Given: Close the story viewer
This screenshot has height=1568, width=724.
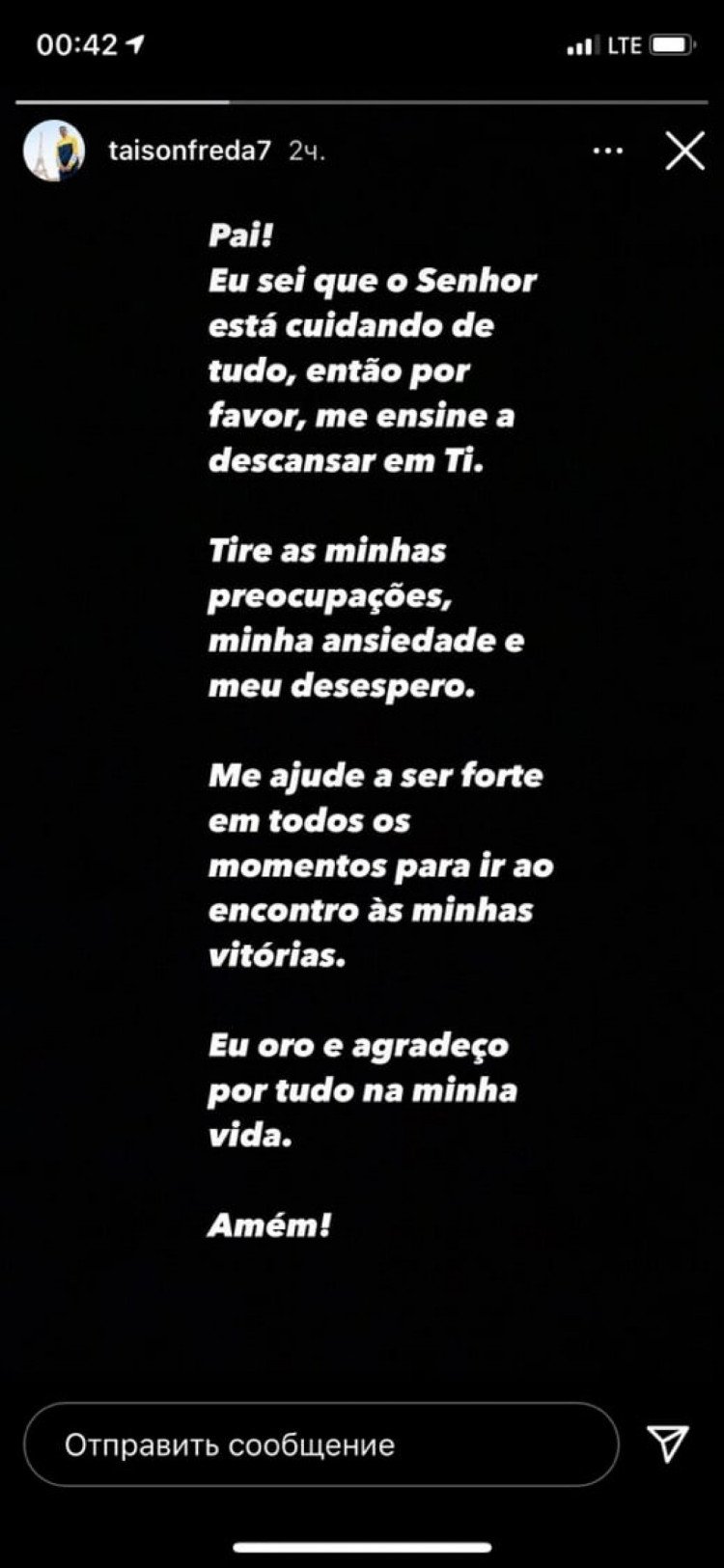Looking at the screenshot, I should (x=684, y=151).
